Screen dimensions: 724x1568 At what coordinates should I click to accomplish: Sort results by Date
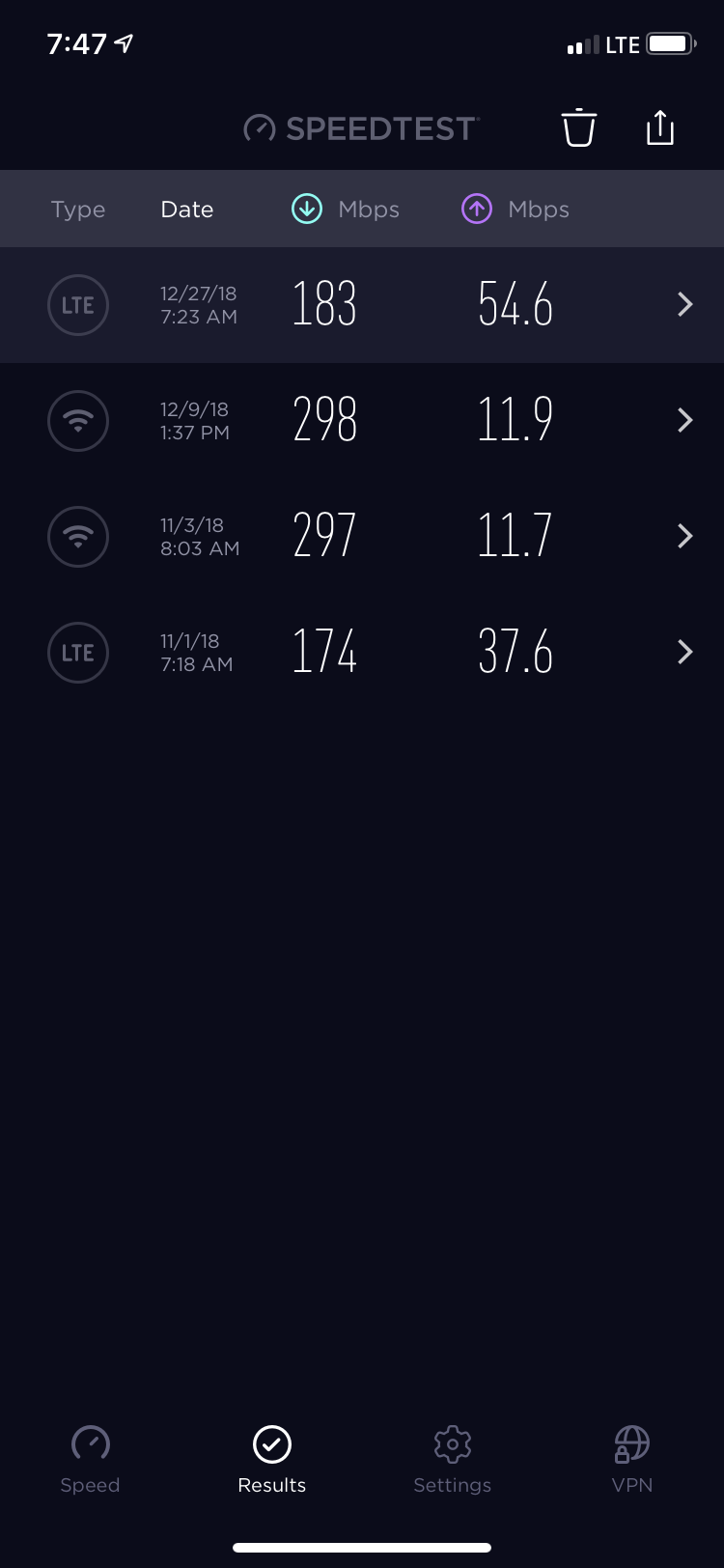[187, 210]
